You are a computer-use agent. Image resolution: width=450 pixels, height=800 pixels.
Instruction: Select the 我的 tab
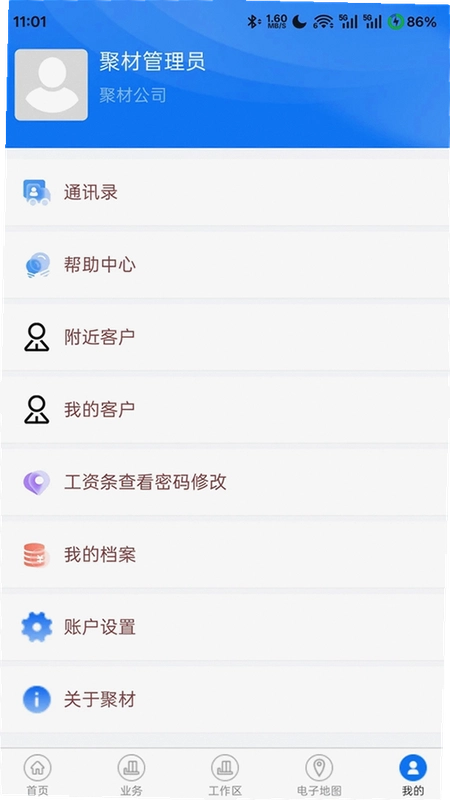[x=413, y=775]
